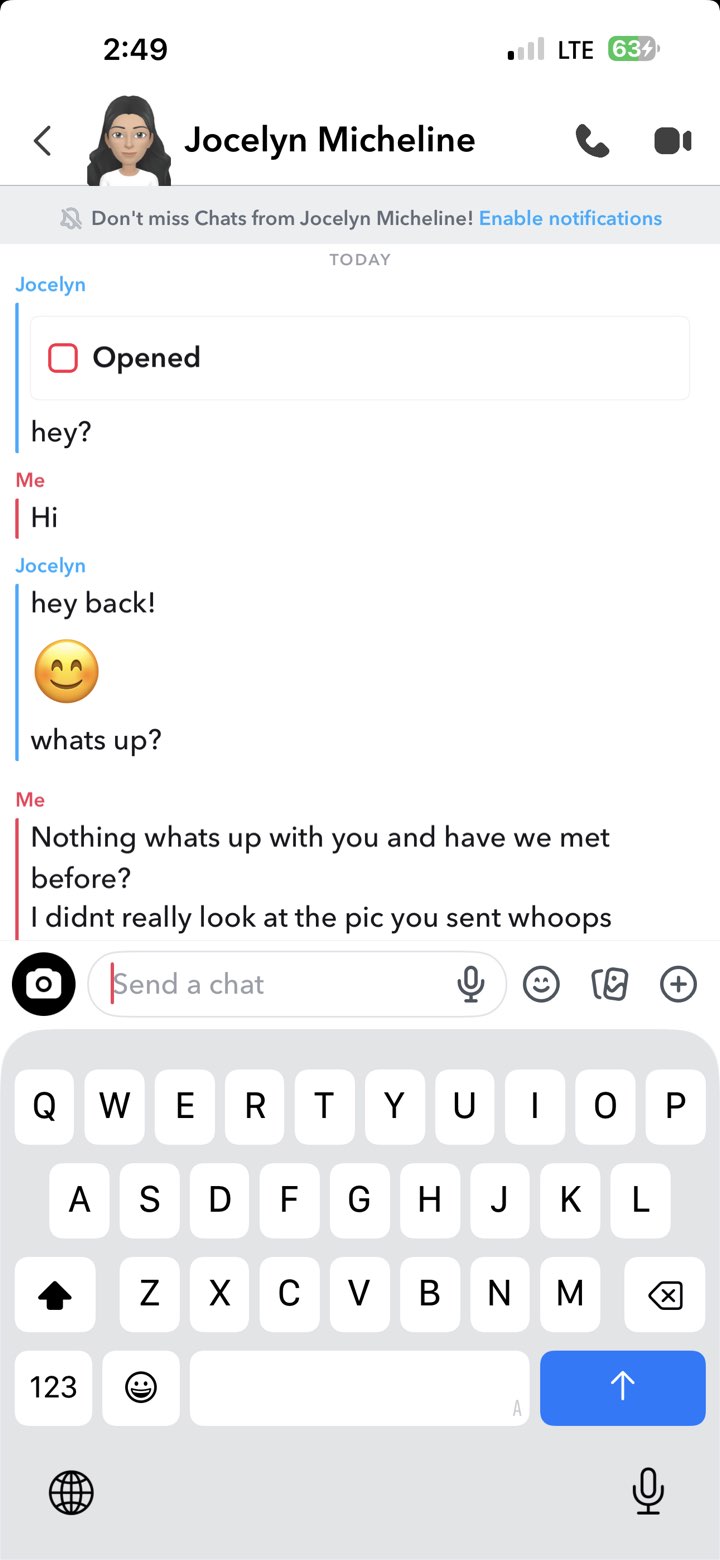Tap the blue send arrow key

622,1387
